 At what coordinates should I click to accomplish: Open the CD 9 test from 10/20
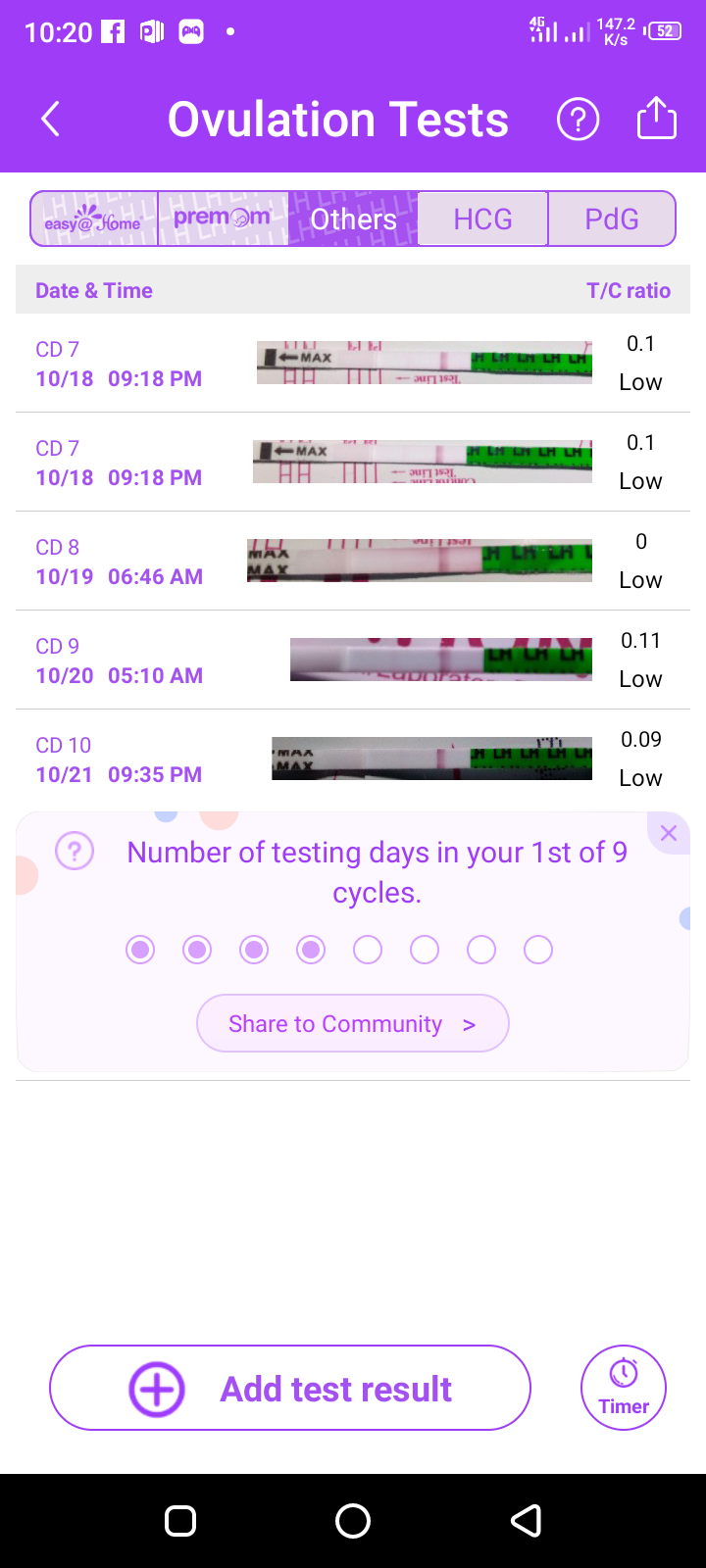[353, 661]
